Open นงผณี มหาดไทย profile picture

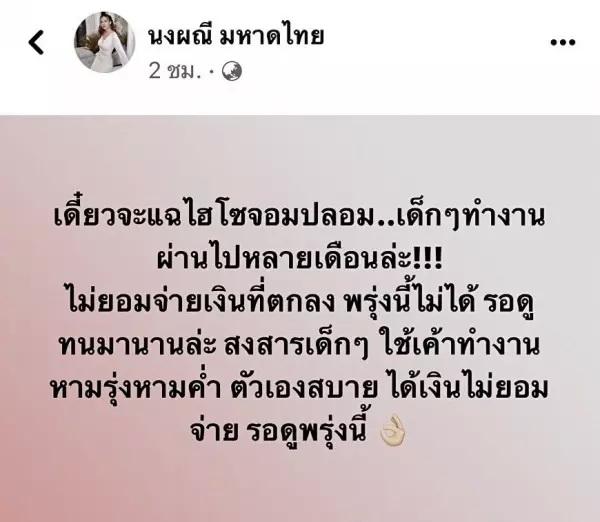click(104, 45)
